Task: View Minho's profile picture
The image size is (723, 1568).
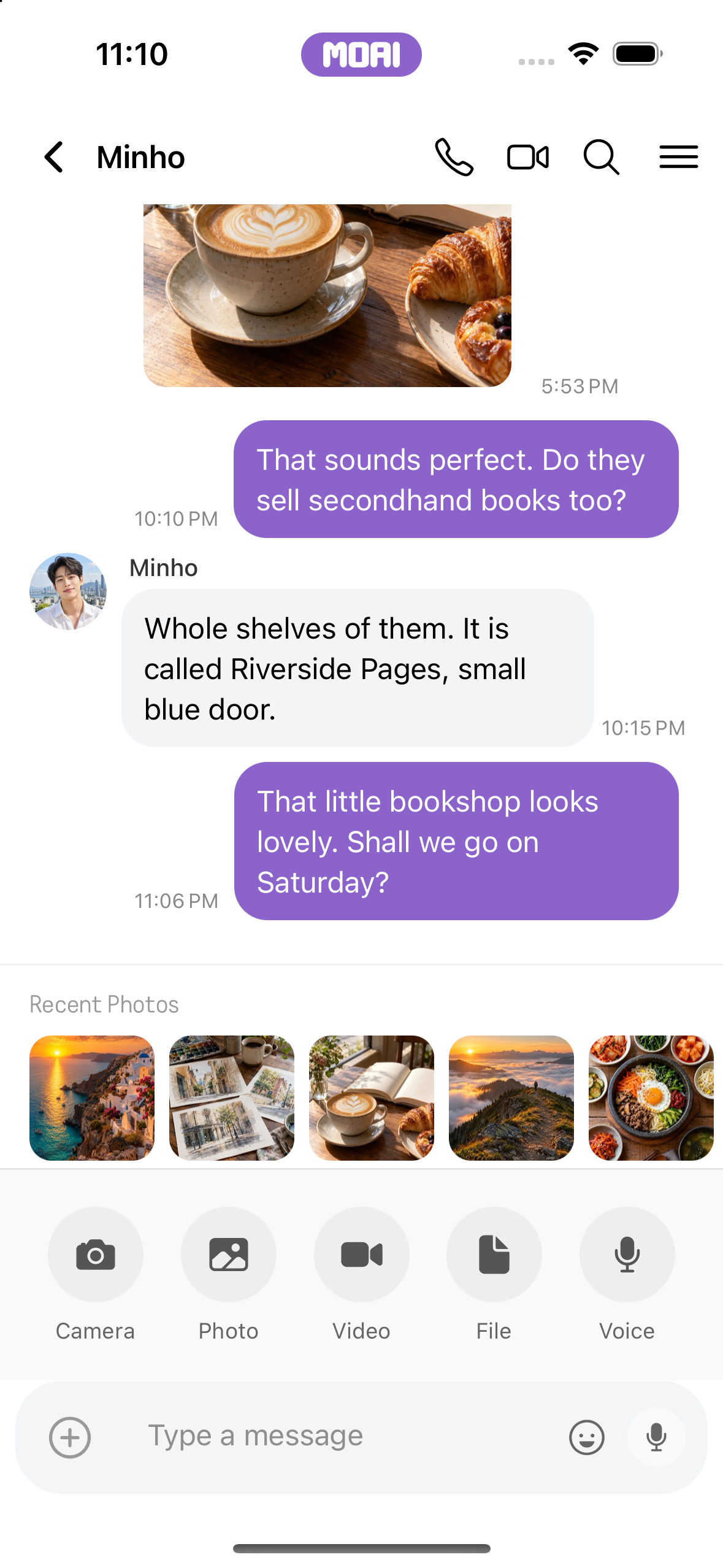Action: [x=68, y=591]
